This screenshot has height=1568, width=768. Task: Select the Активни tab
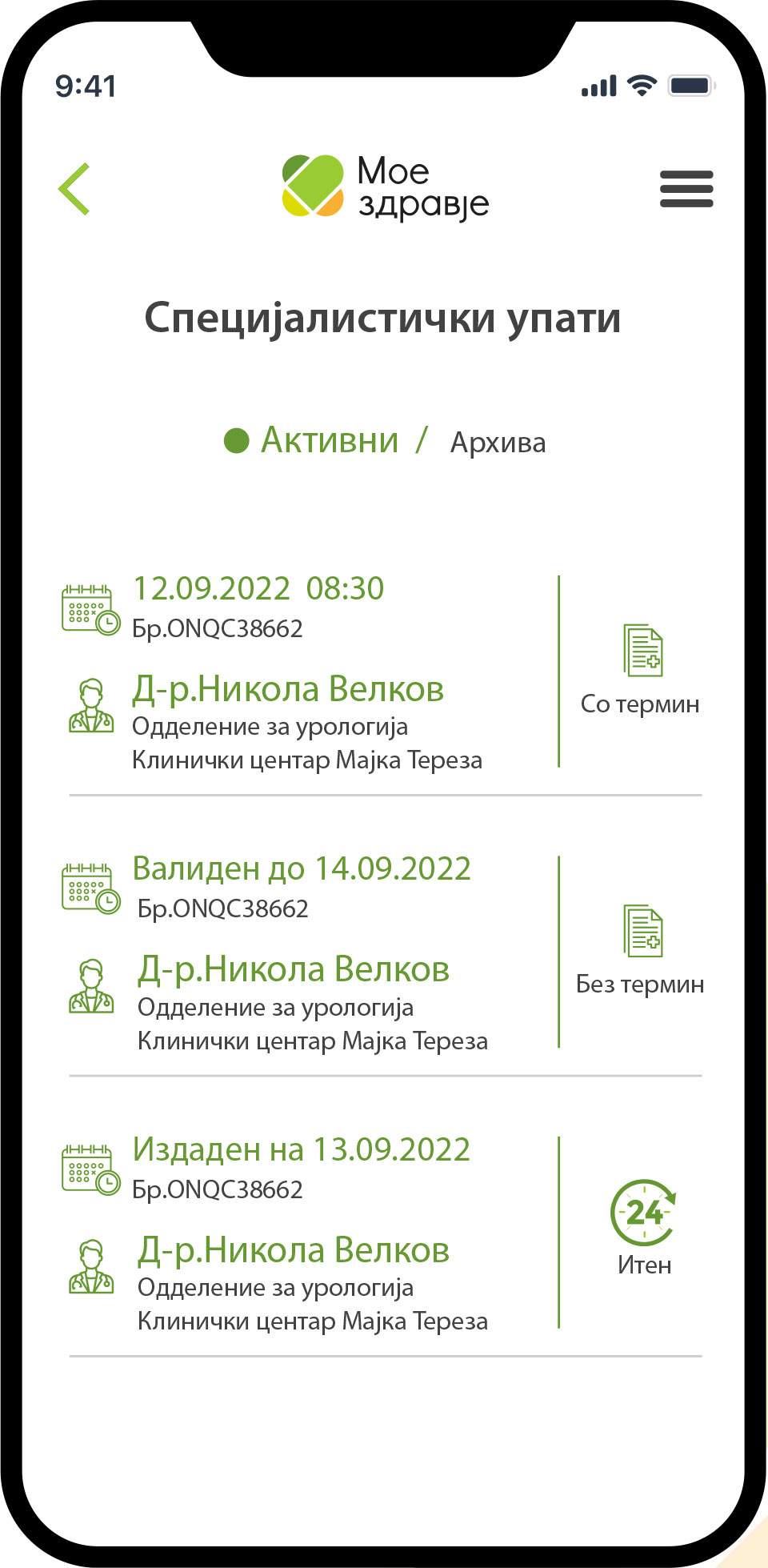(329, 441)
